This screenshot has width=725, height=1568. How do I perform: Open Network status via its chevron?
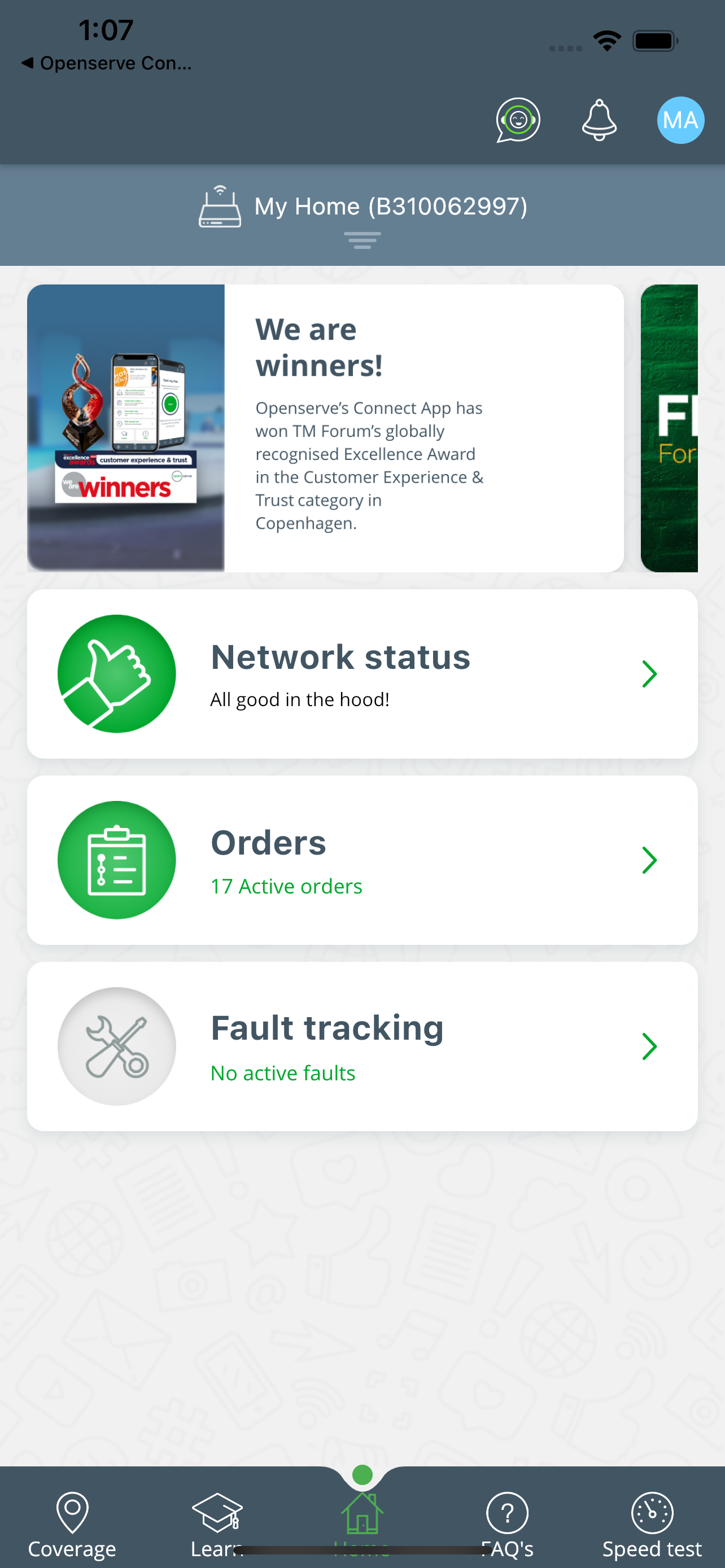point(650,673)
